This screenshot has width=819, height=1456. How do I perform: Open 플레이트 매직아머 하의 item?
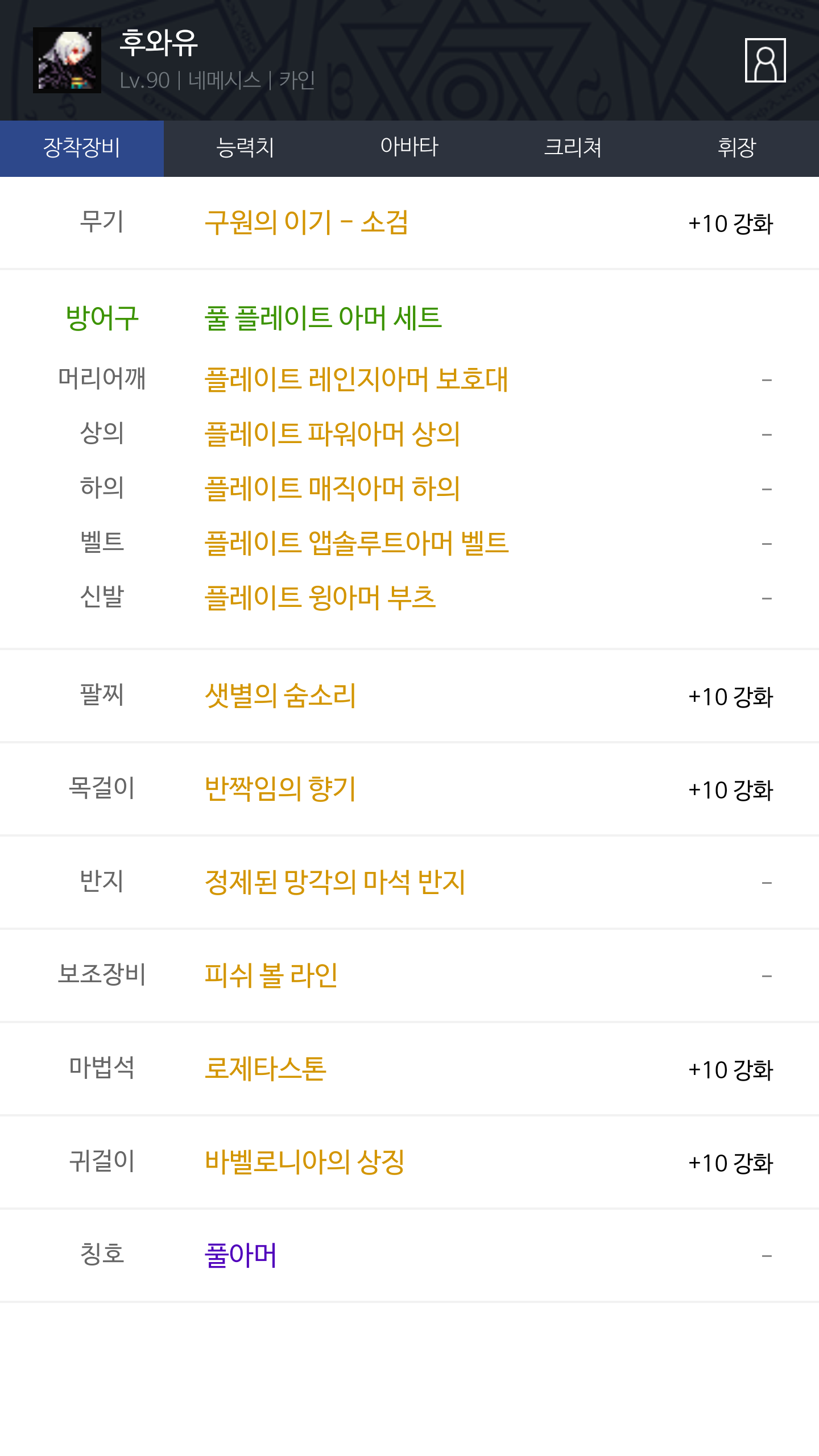(332, 488)
